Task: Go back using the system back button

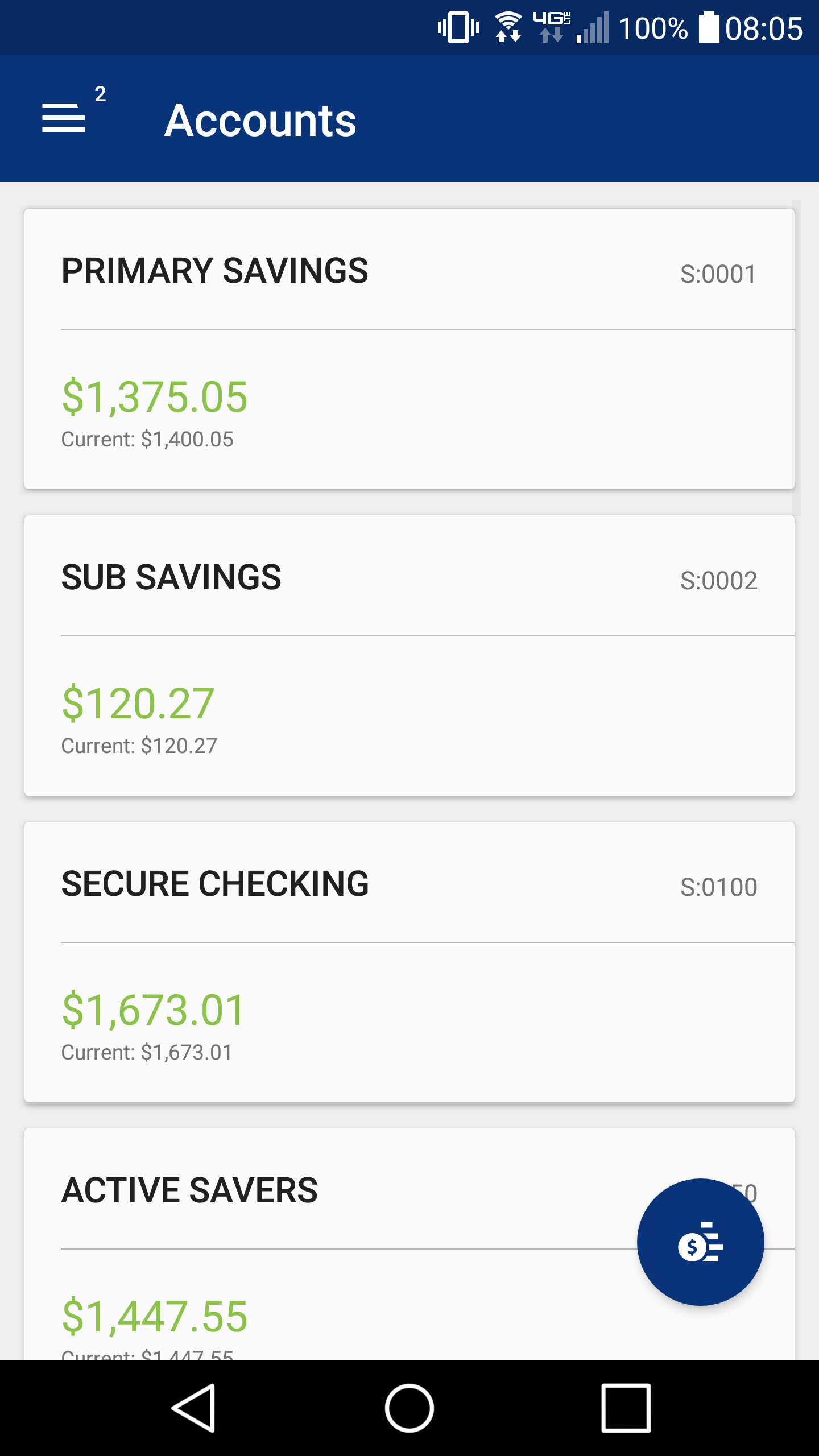Action: (193, 1408)
